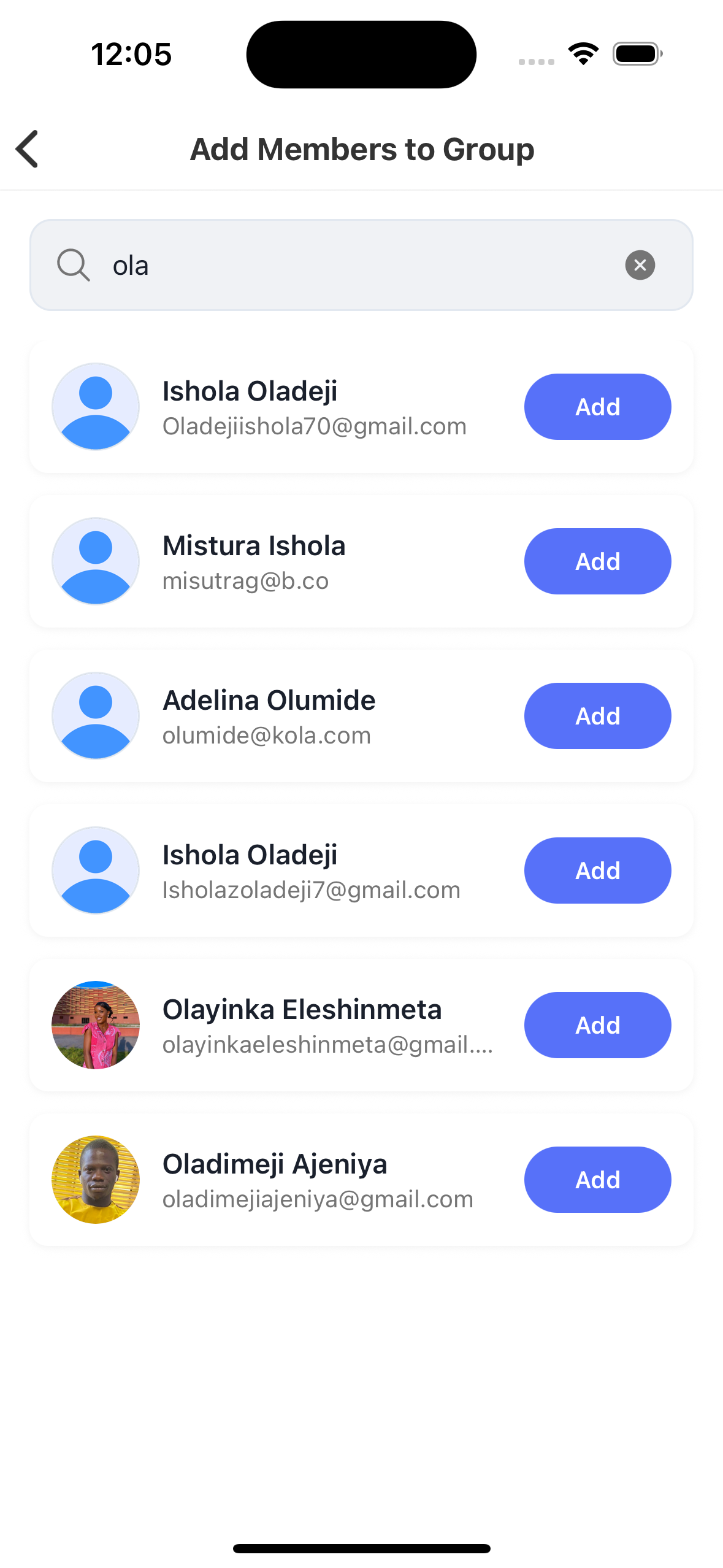
Task: Add Adelina Olumide to the group
Action: (x=597, y=716)
